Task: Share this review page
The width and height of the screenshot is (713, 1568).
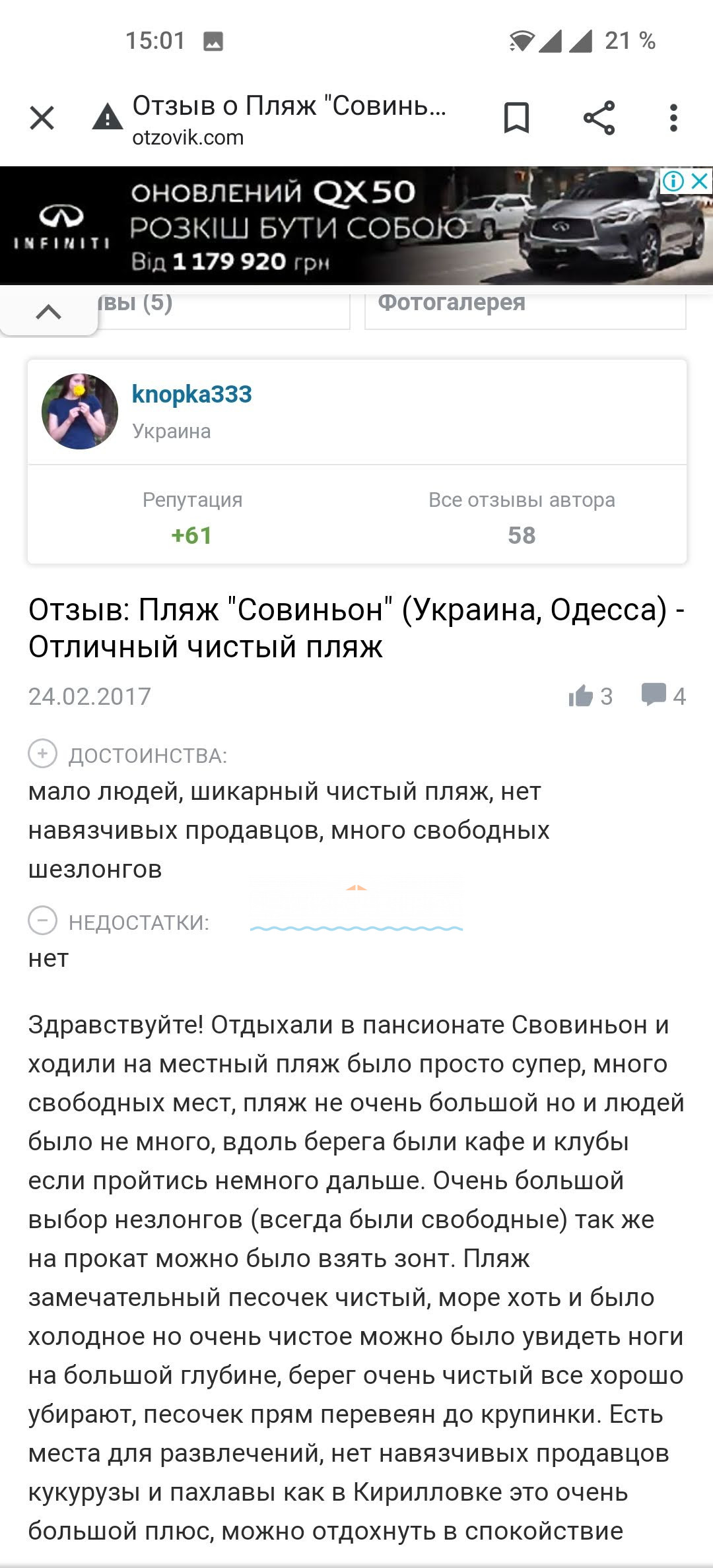Action: pos(599,119)
